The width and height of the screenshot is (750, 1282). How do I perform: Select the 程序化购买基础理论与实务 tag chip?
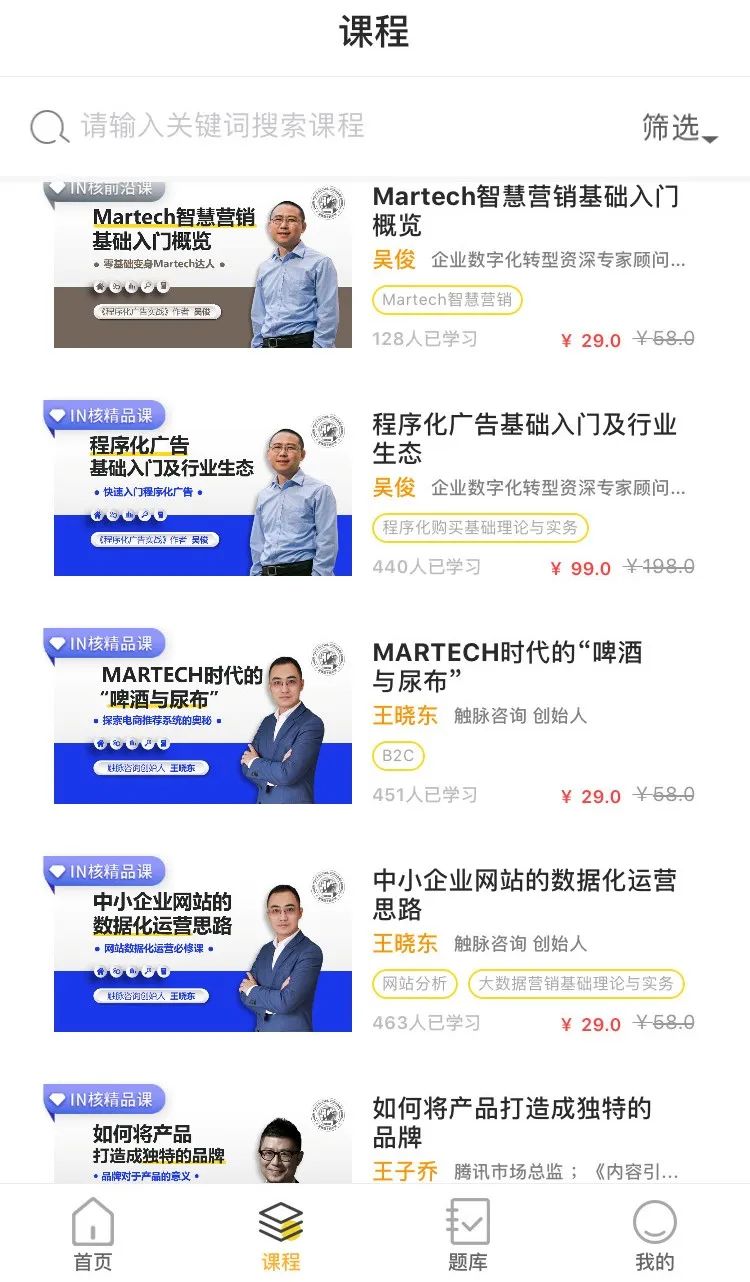point(480,527)
